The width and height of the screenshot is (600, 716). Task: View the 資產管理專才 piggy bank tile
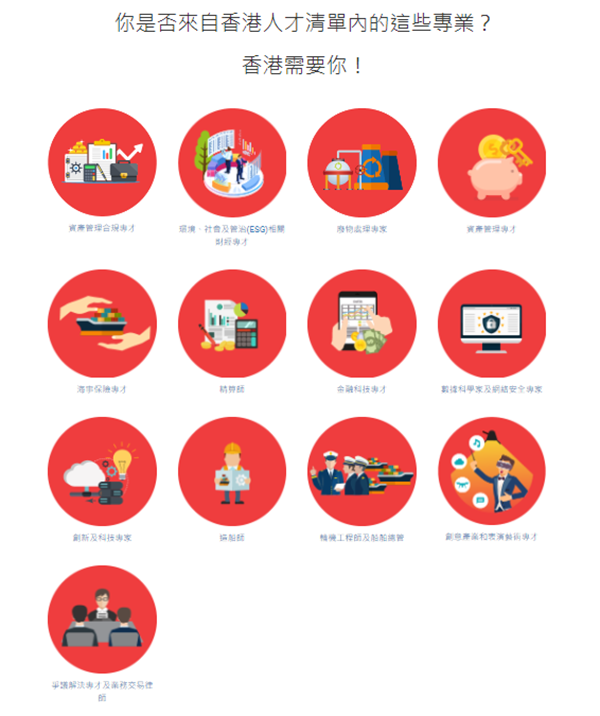(x=492, y=163)
